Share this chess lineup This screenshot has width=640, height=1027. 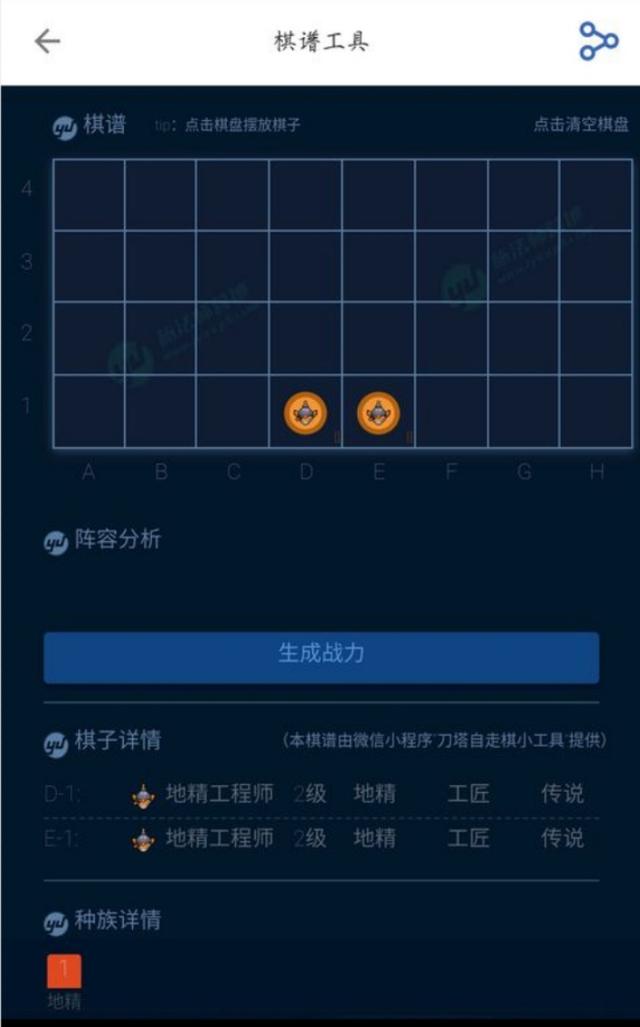click(598, 41)
